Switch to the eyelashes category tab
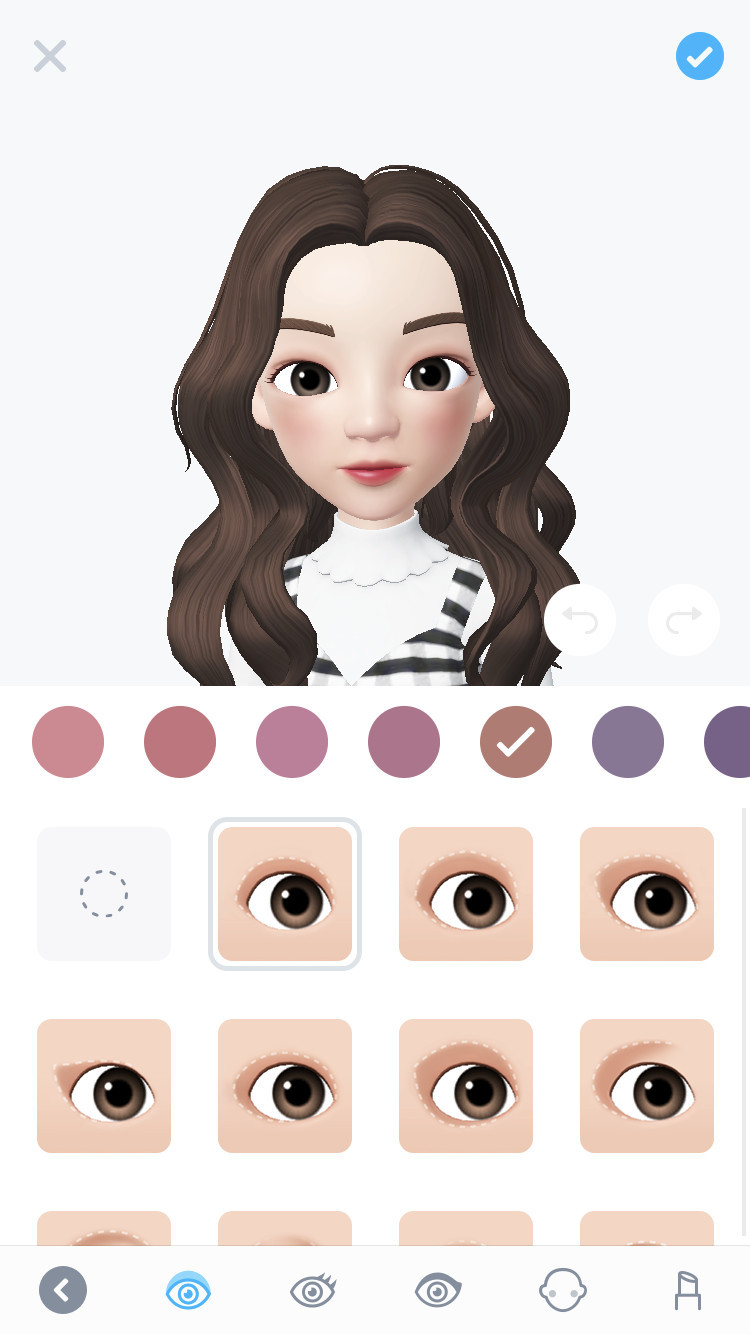 point(313,1290)
